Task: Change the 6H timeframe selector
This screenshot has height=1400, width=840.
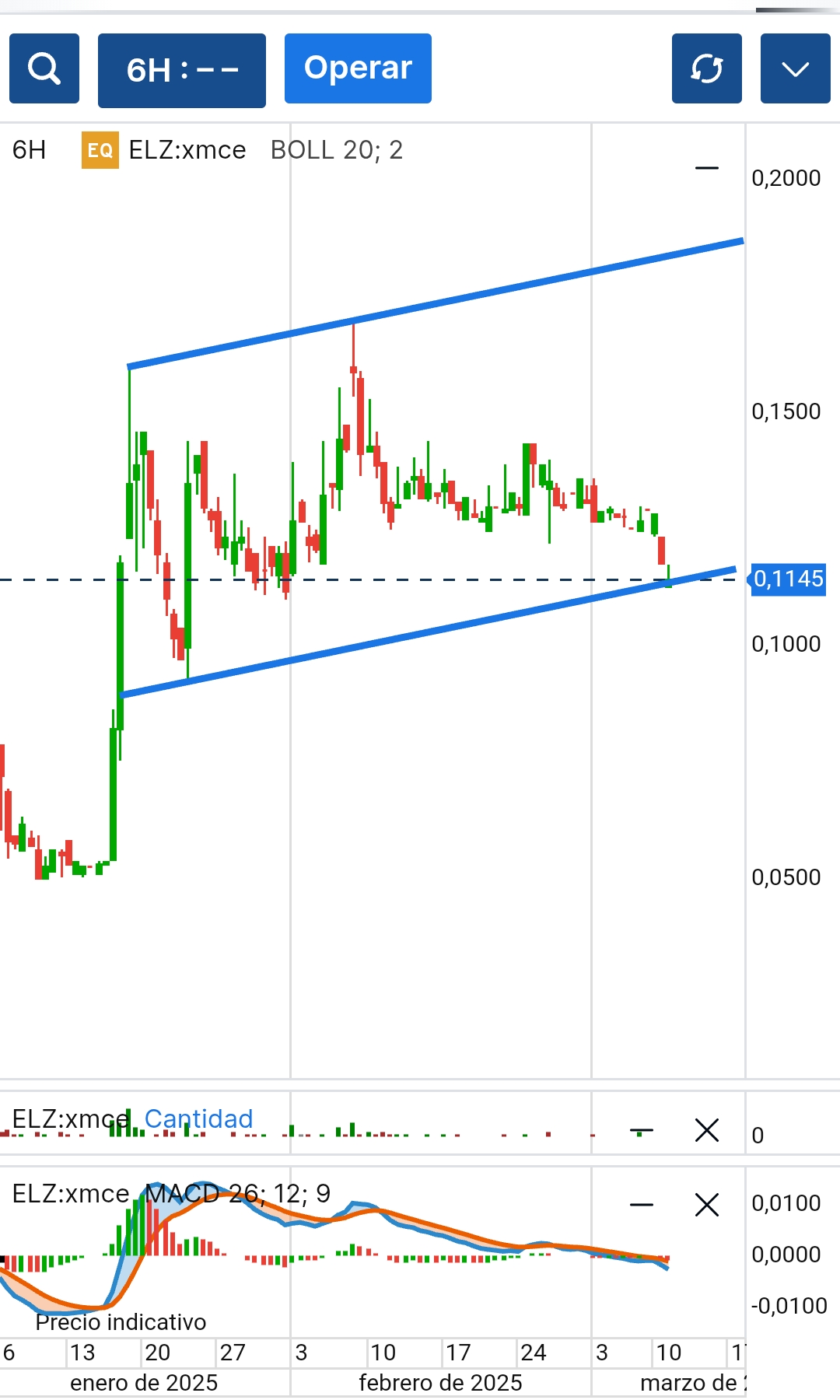Action: coord(181,70)
